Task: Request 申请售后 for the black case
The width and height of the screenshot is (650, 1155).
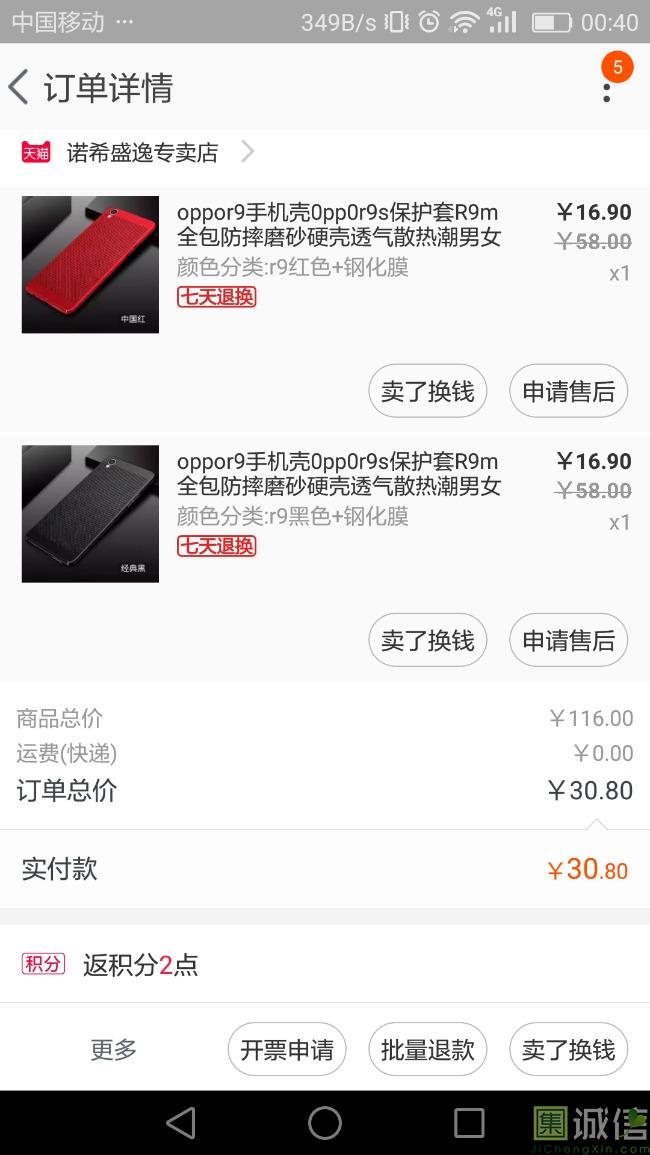Action: tap(568, 640)
